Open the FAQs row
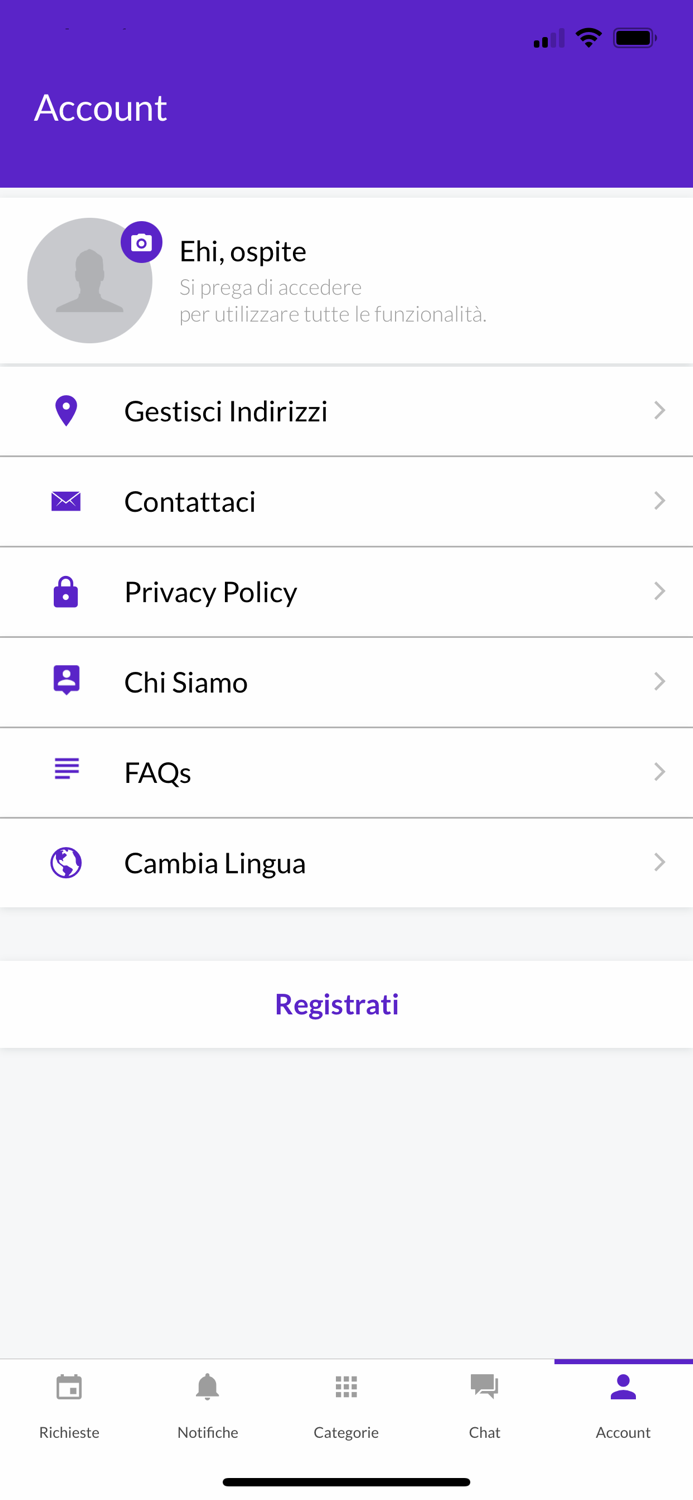The width and height of the screenshot is (693, 1500). (x=346, y=772)
